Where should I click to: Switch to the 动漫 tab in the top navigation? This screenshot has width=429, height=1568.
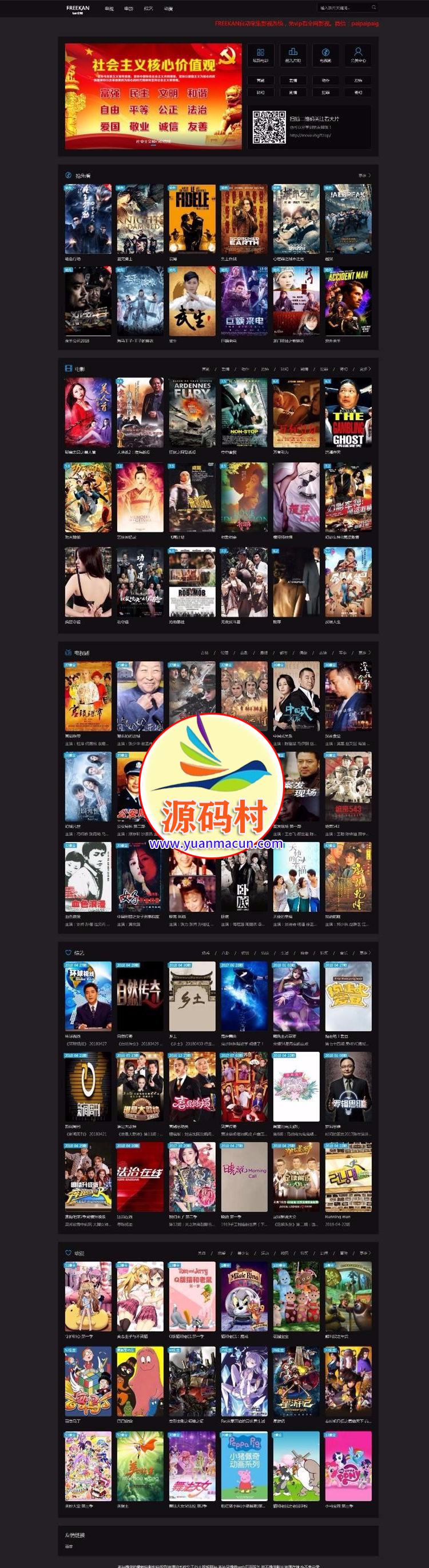point(168,9)
